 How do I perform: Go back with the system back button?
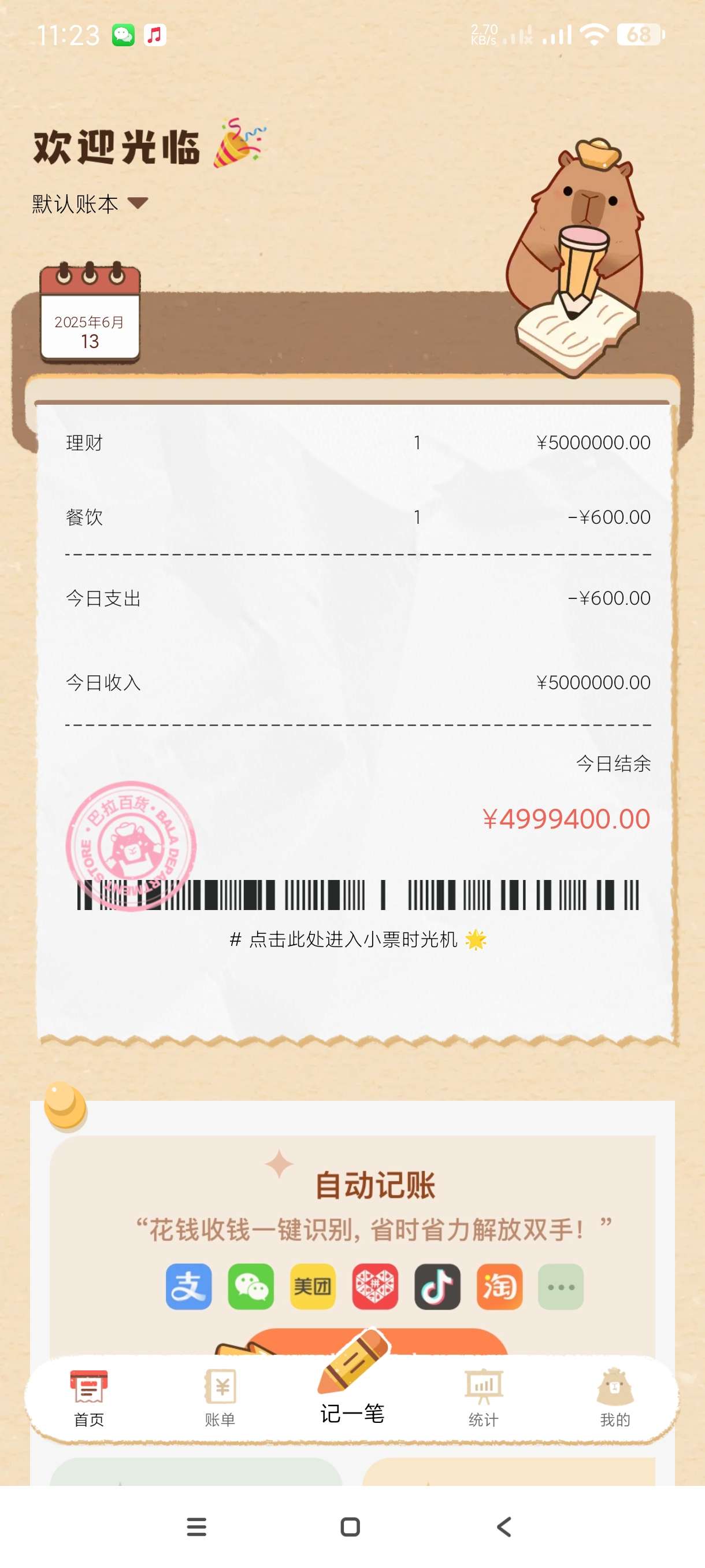pos(504,1526)
